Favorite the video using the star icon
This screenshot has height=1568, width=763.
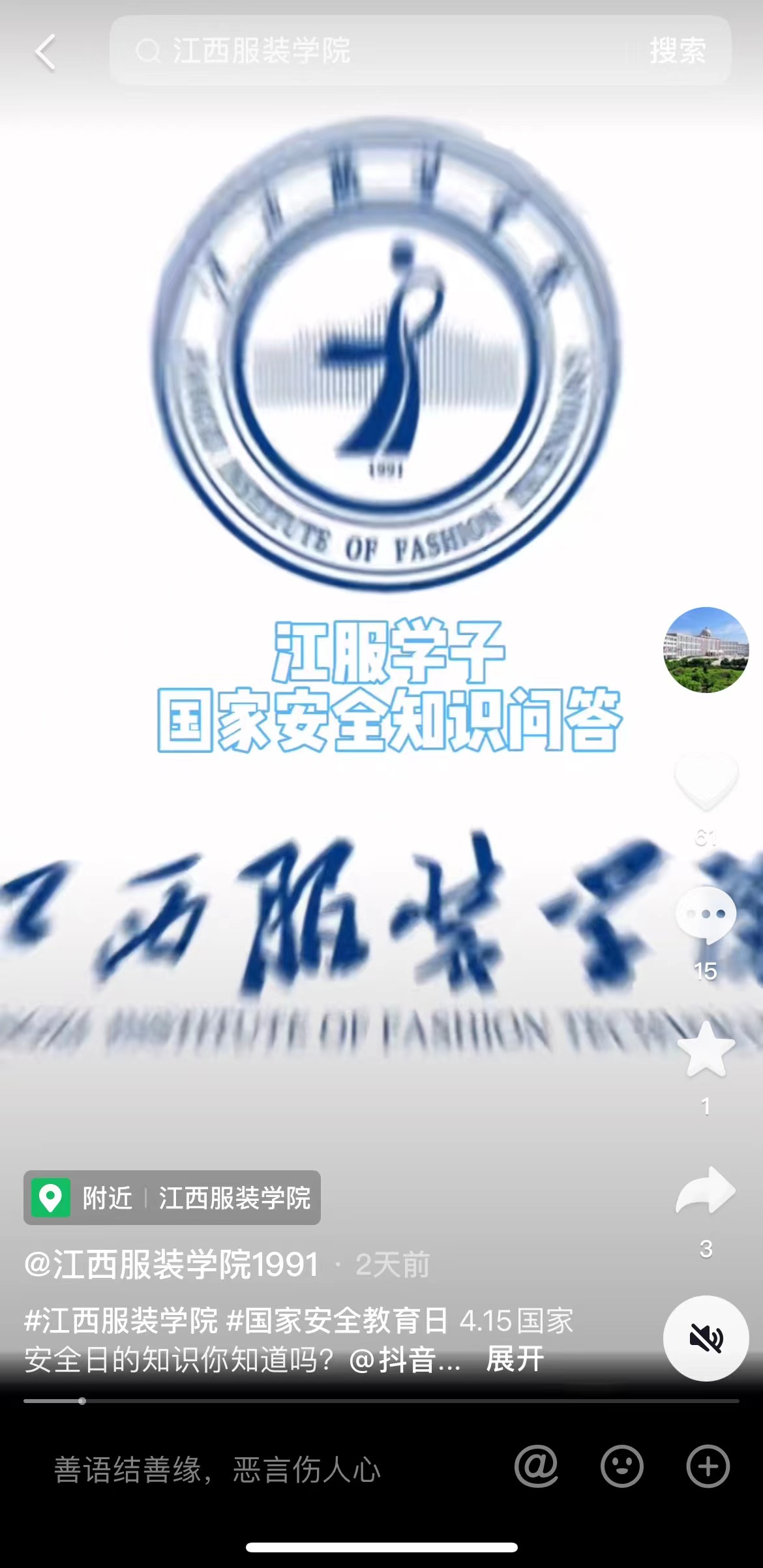pos(706,1050)
